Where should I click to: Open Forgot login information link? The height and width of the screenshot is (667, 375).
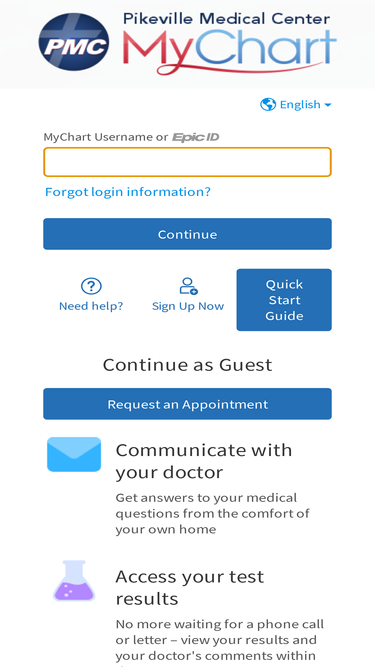point(128,192)
